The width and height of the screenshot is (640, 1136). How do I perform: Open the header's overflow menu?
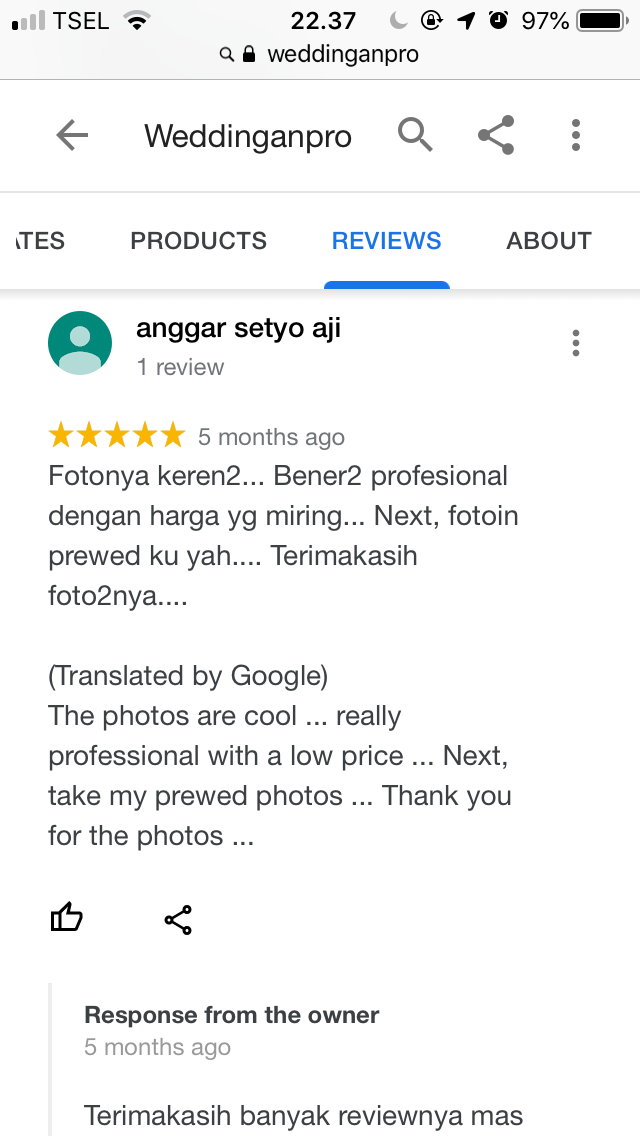(575, 135)
